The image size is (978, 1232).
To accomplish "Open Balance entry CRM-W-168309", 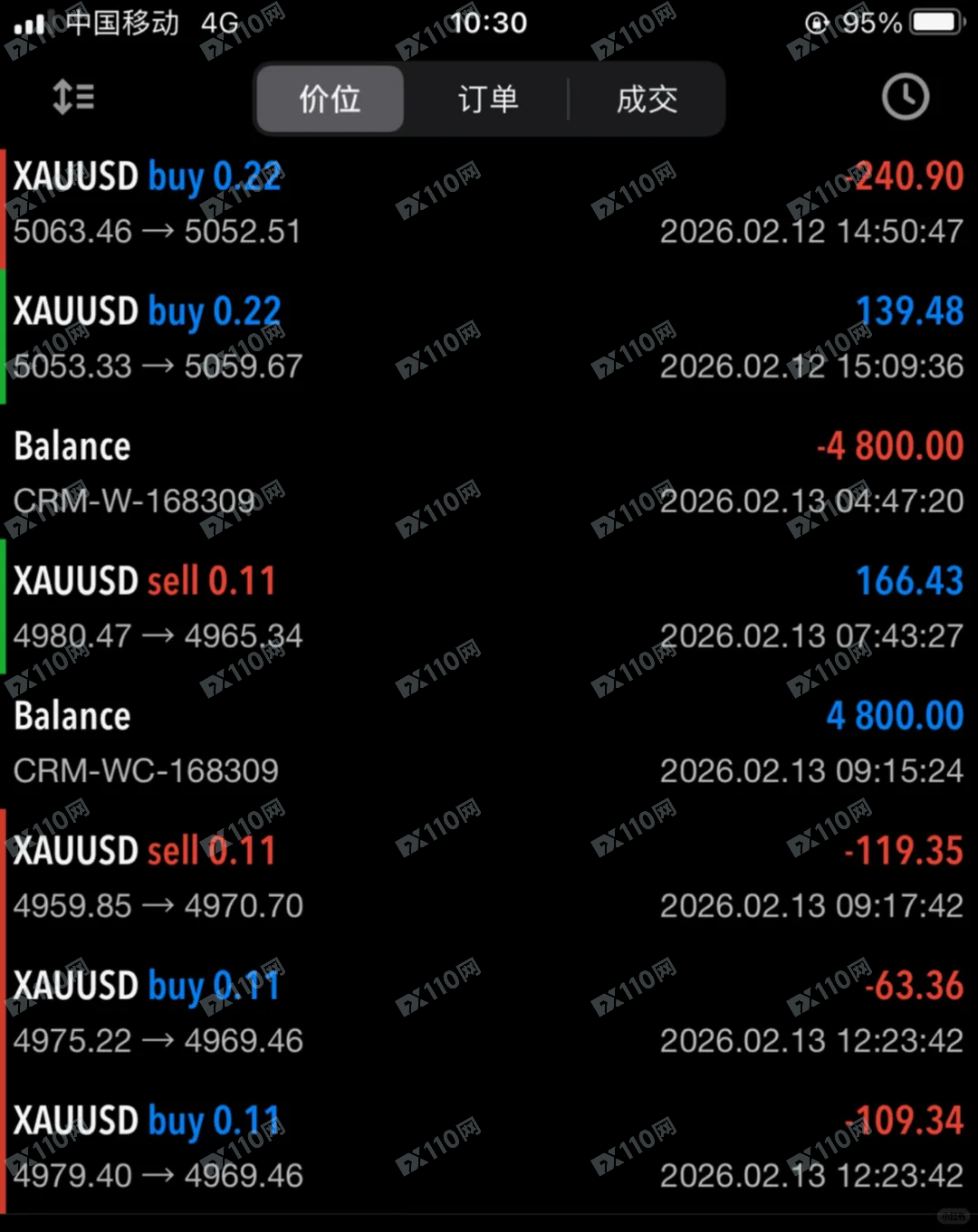I will click(x=489, y=473).
